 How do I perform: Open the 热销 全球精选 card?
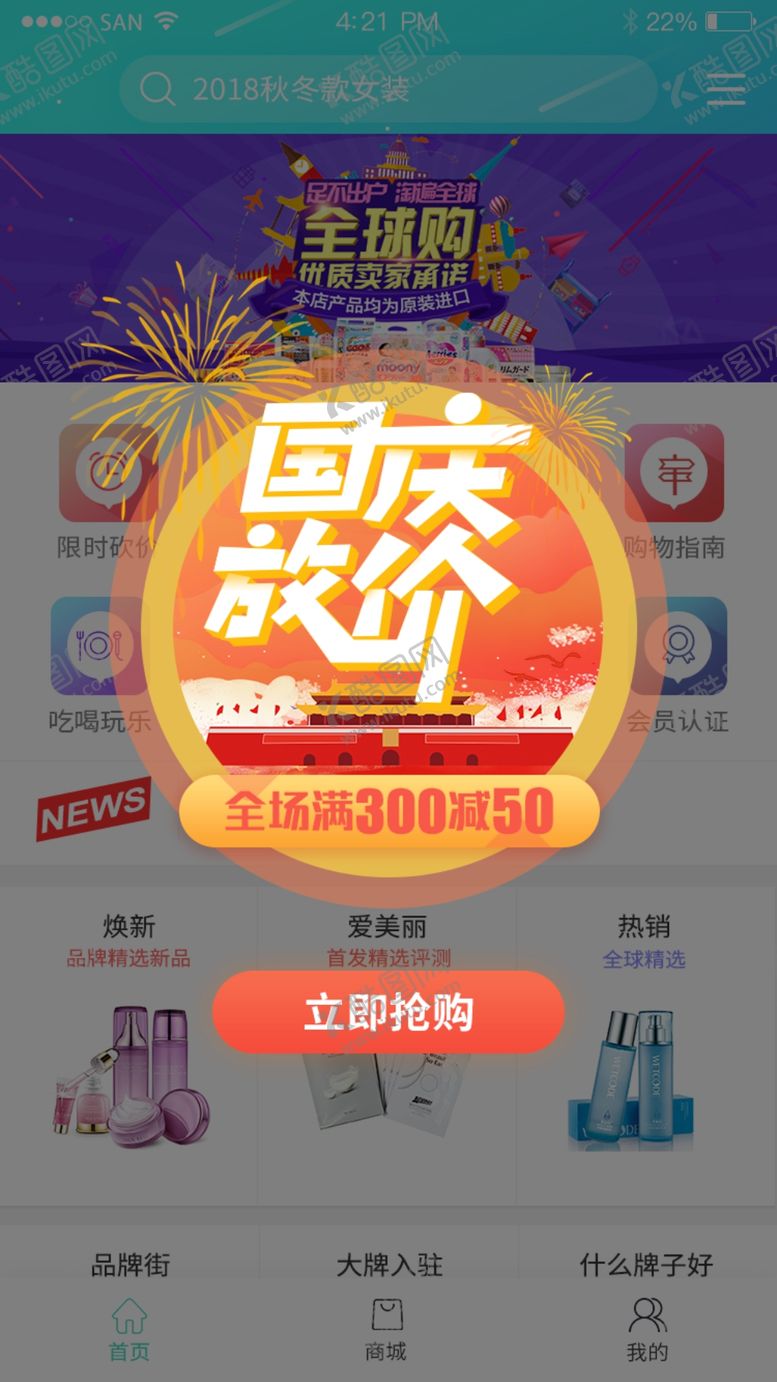pos(646,1045)
